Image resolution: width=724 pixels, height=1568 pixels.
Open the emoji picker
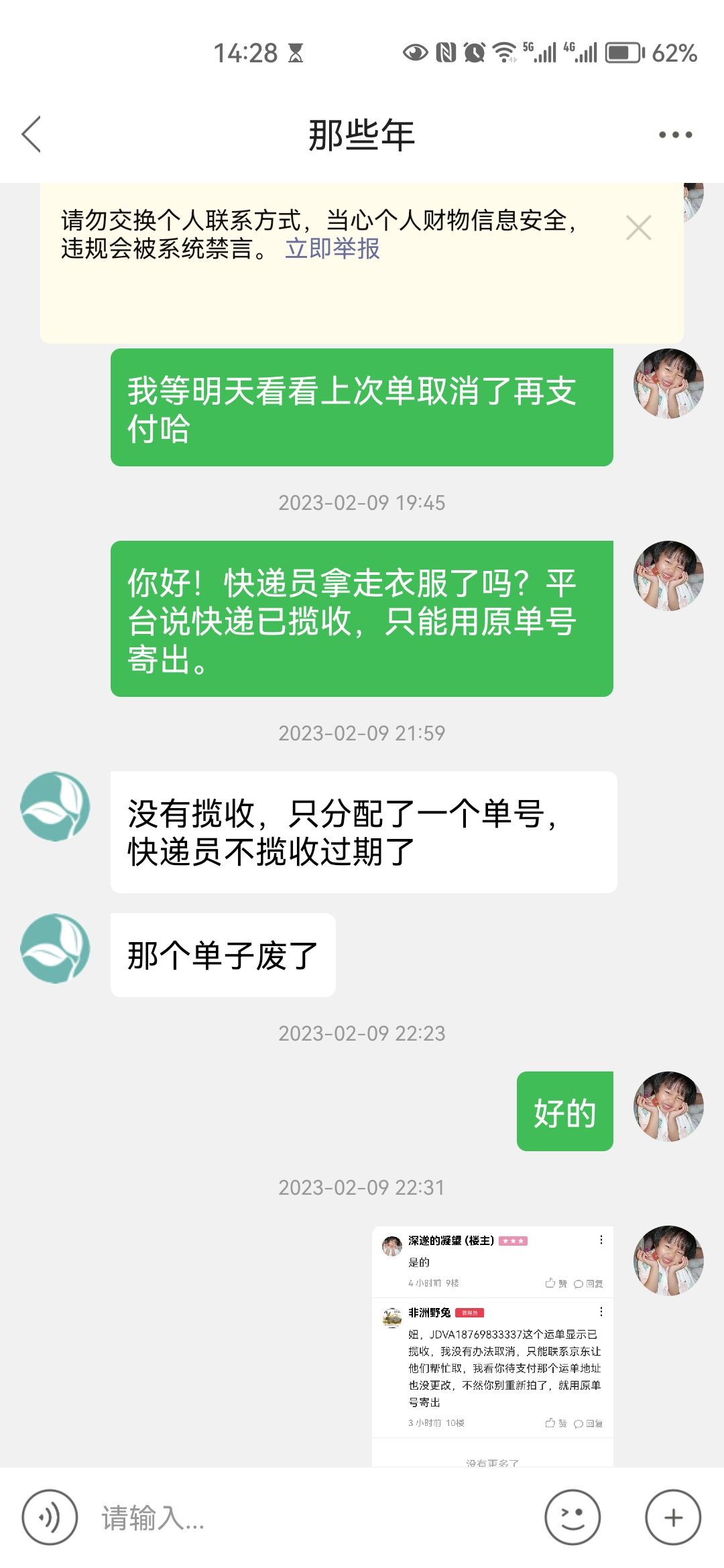[572, 1518]
